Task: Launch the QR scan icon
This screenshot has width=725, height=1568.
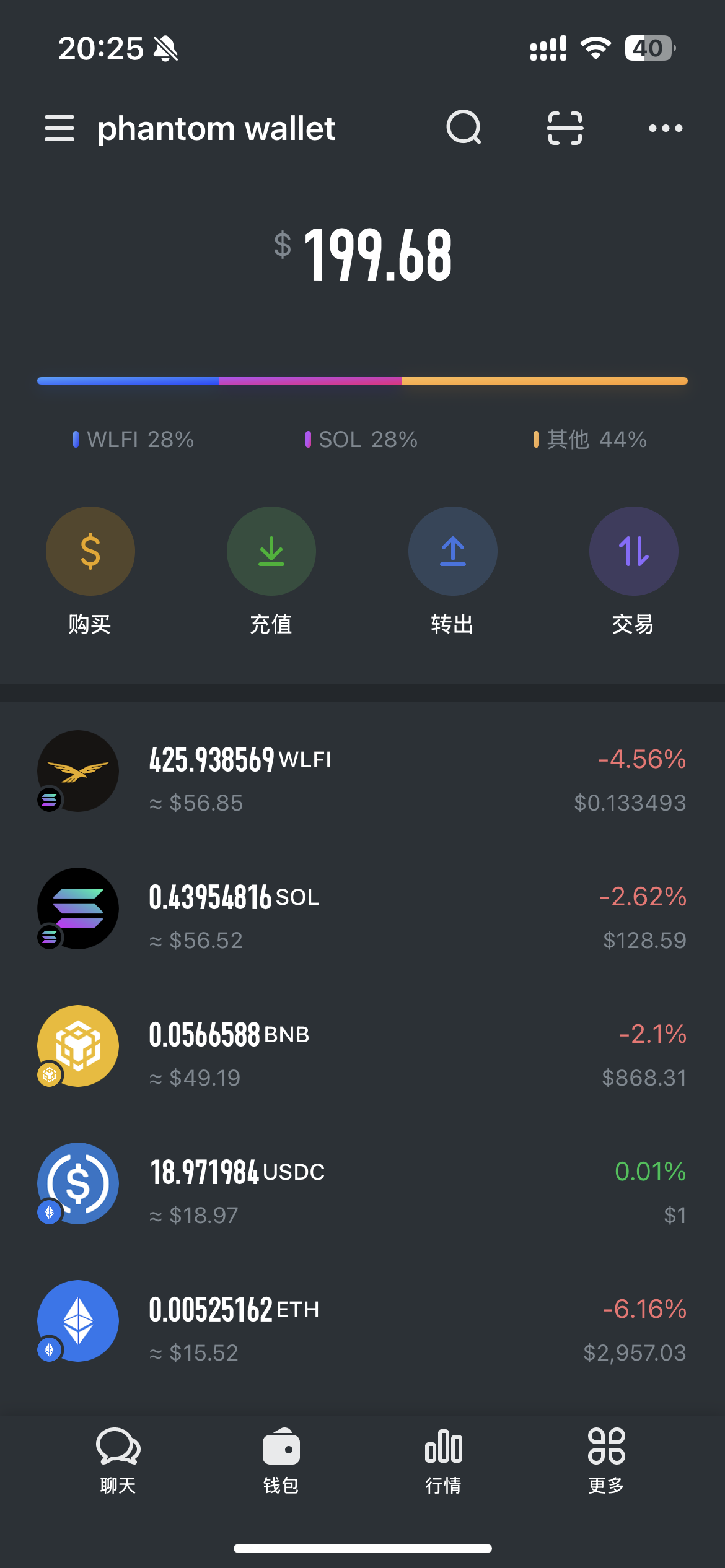Action: tap(565, 128)
